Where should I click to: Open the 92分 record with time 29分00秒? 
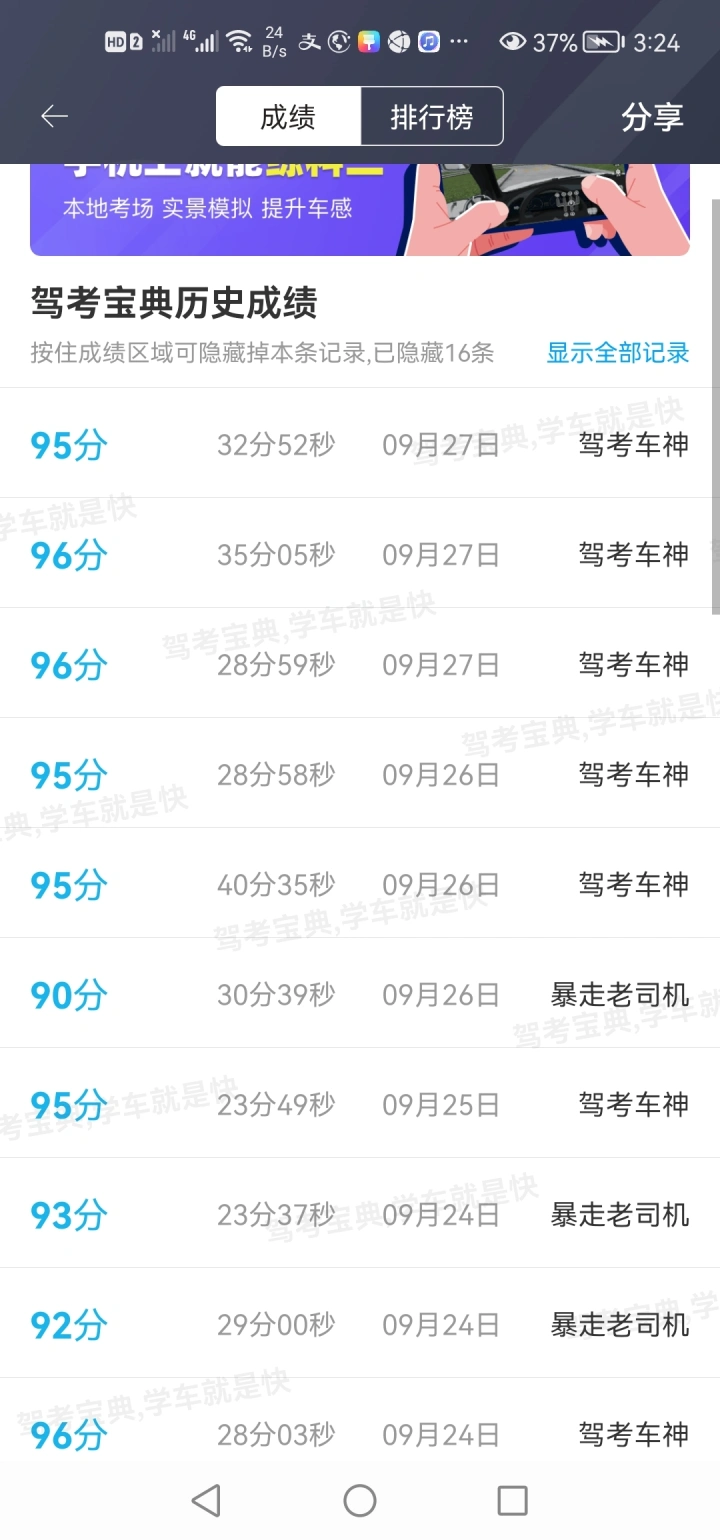[360, 1324]
